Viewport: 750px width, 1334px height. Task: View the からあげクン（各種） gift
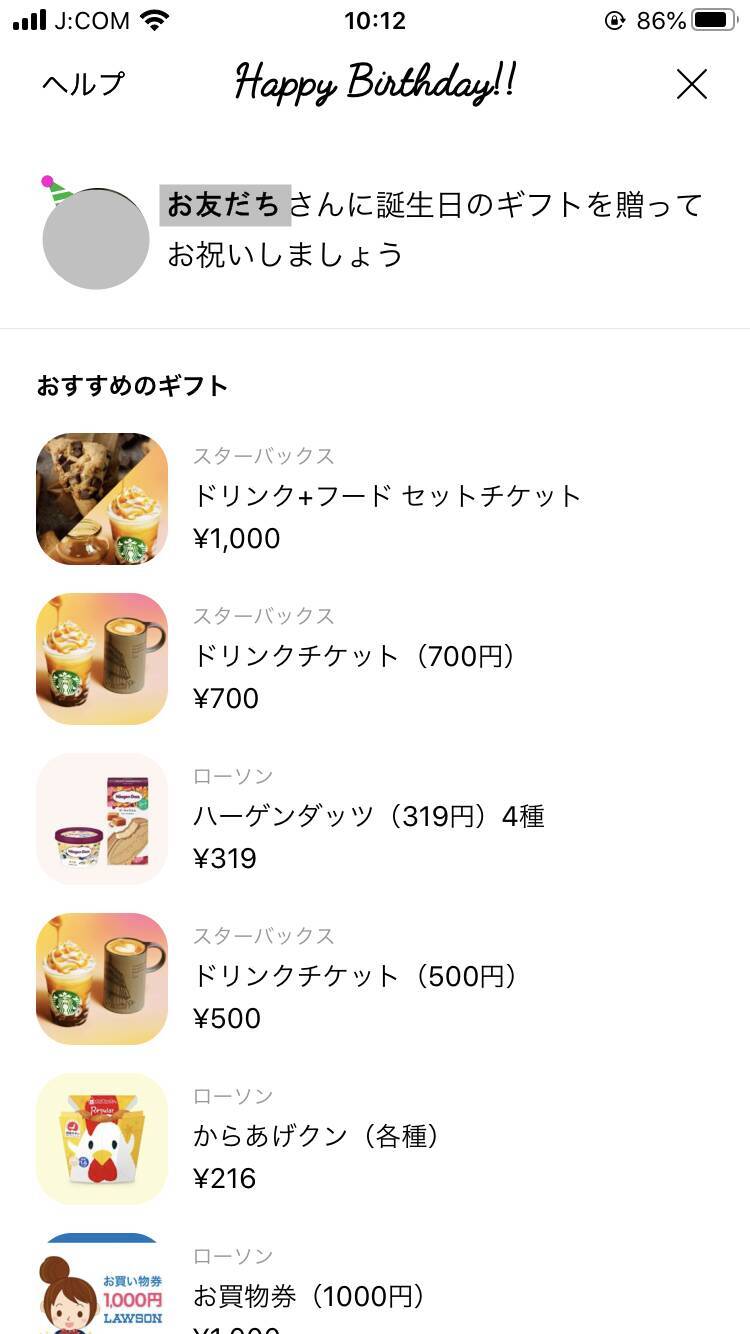[x=316, y=1137]
